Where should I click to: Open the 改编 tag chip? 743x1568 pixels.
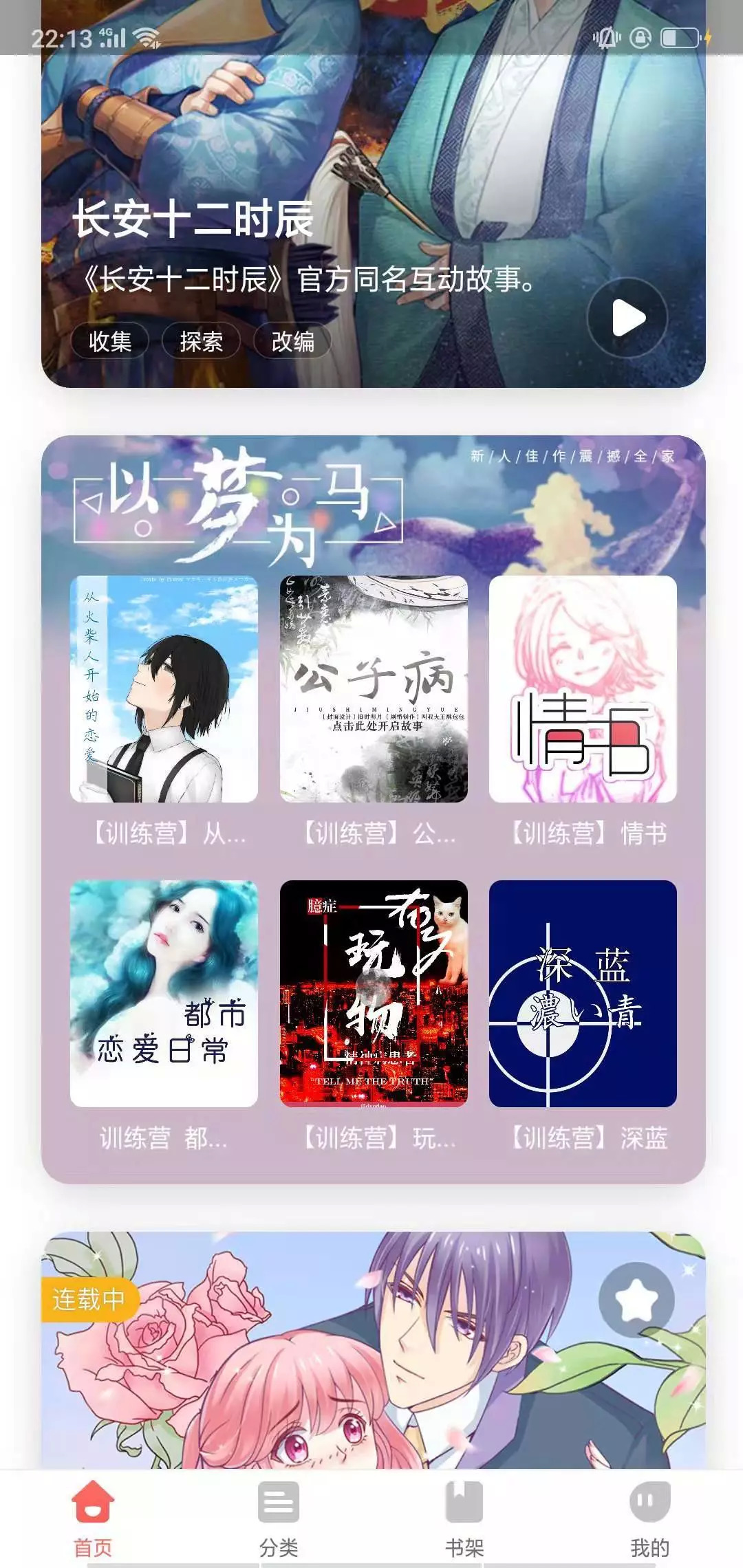tap(292, 341)
